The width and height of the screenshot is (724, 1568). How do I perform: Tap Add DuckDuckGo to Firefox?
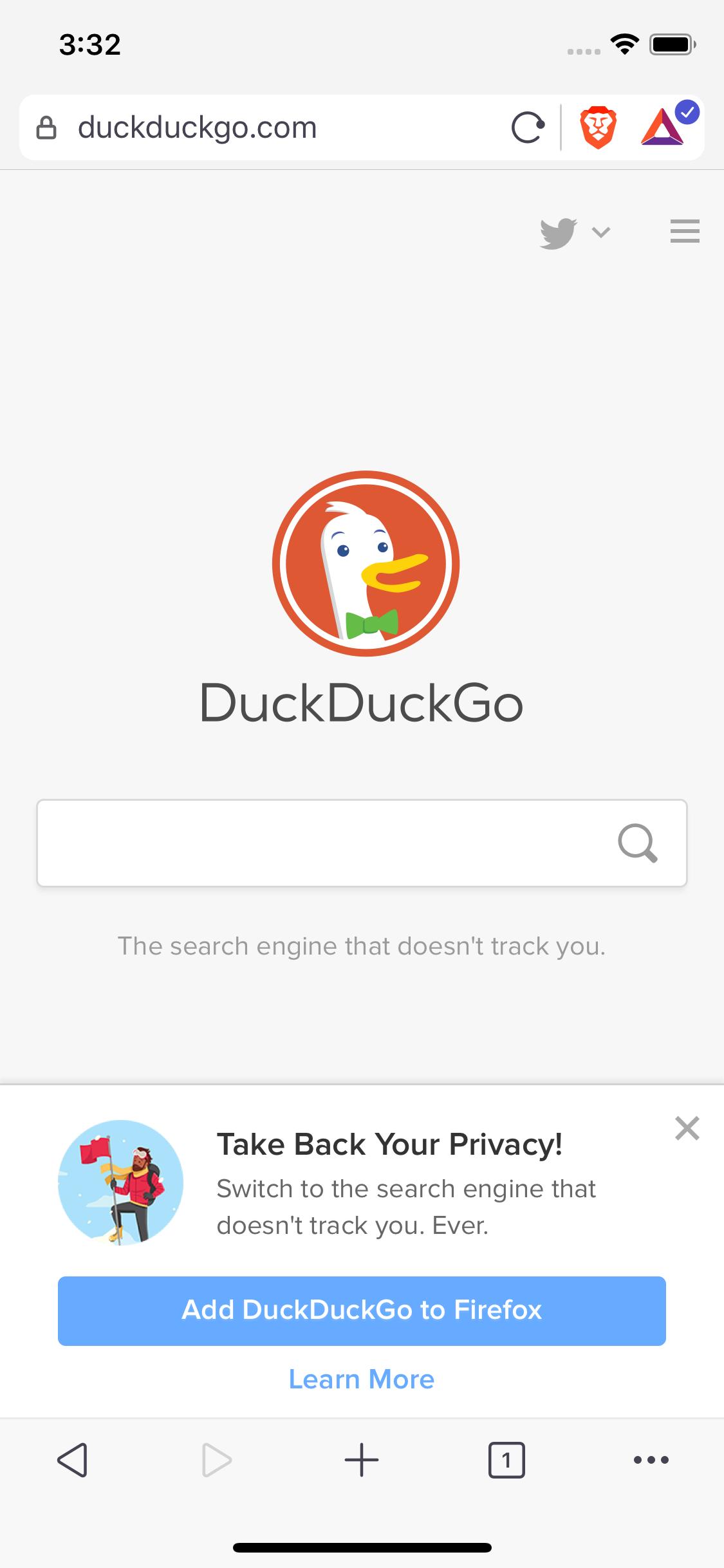pos(362,1311)
